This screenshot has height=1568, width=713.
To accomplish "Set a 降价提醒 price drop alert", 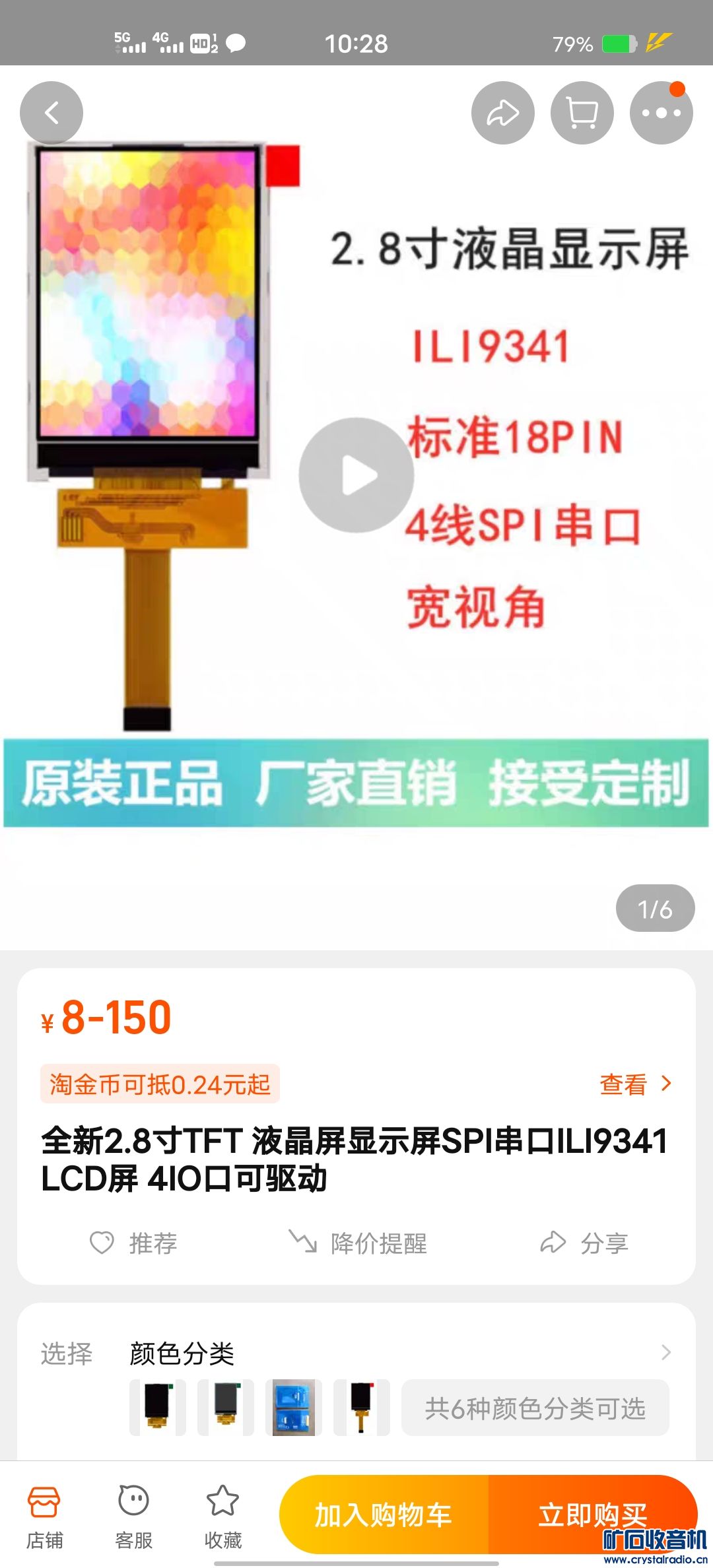I will coord(358,1243).
